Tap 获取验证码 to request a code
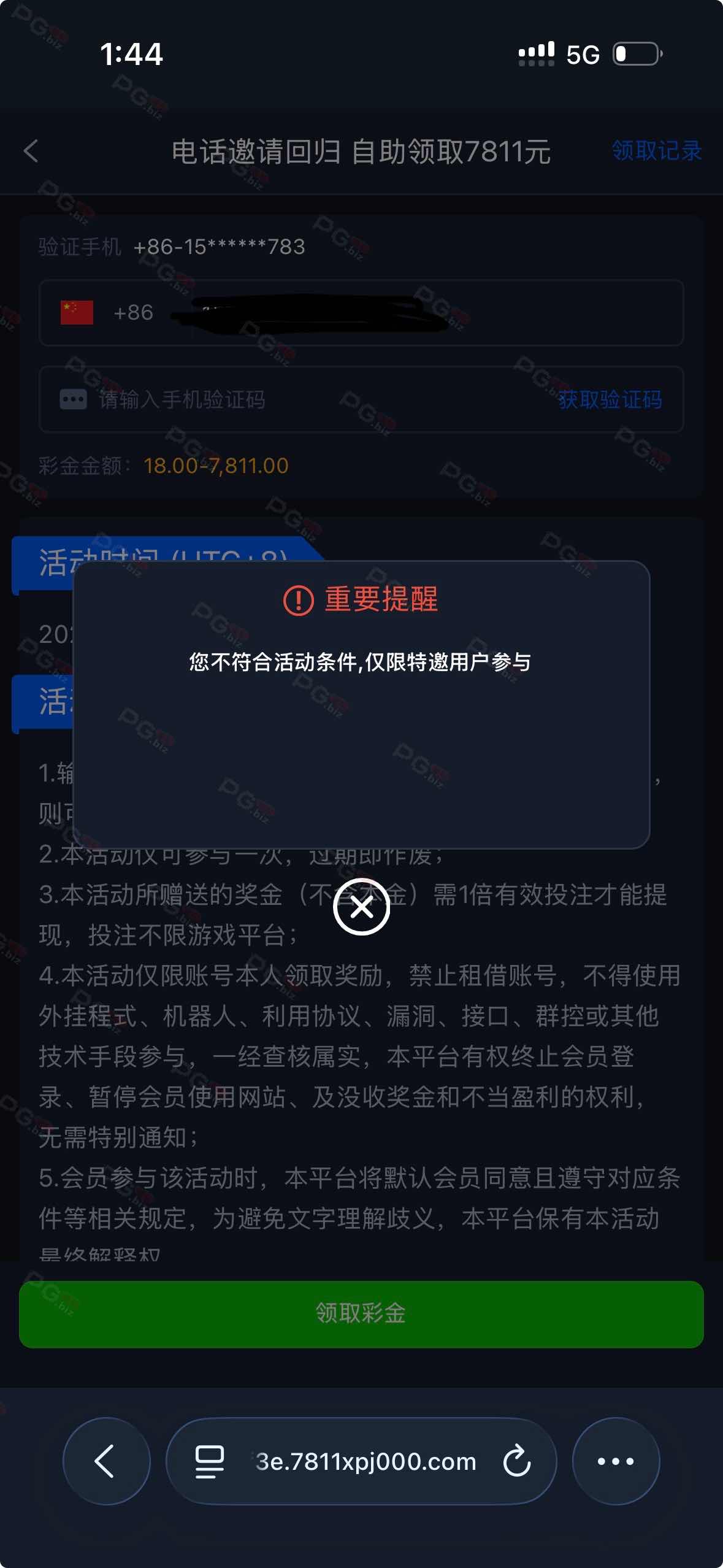Image resolution: width=723 pixels, height=1568 pixels. point(610,400)
